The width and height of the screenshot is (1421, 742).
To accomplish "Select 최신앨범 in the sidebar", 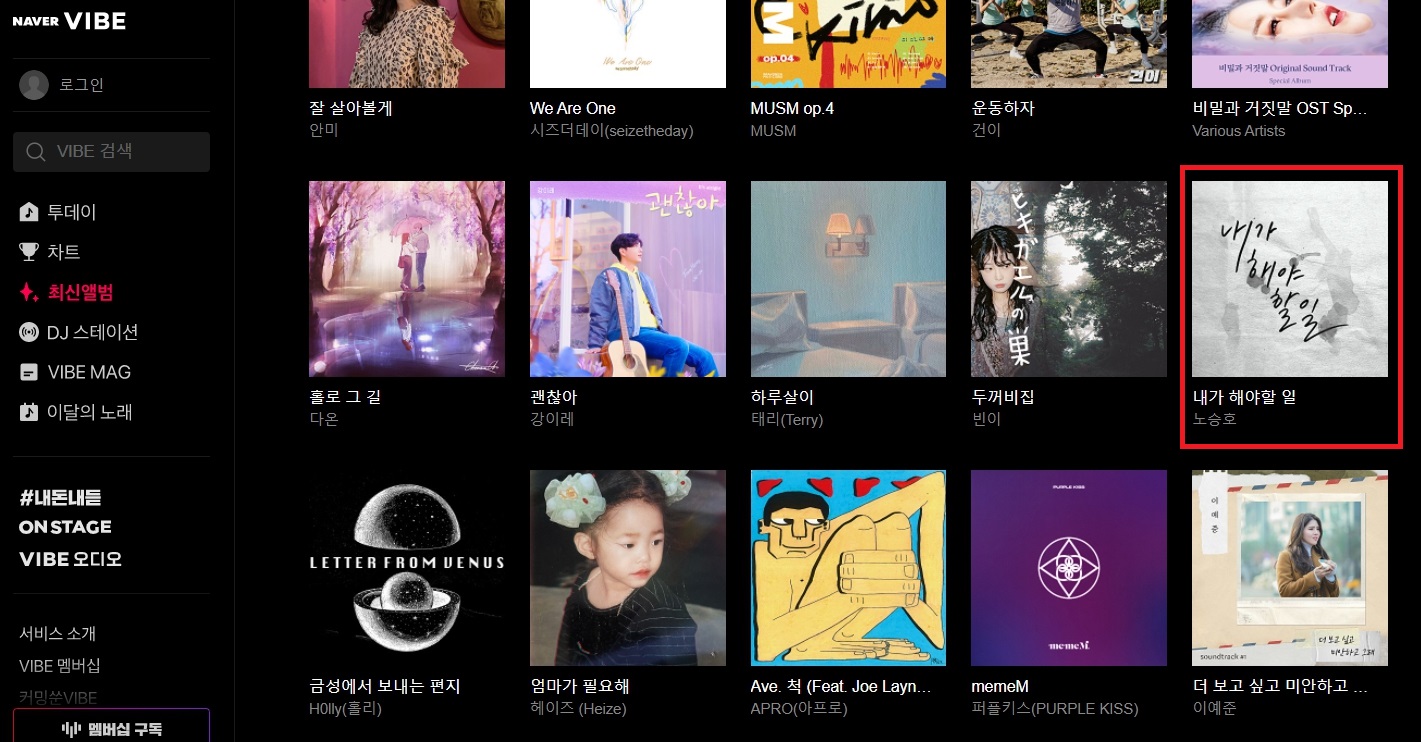I will (x=79, y=292).
